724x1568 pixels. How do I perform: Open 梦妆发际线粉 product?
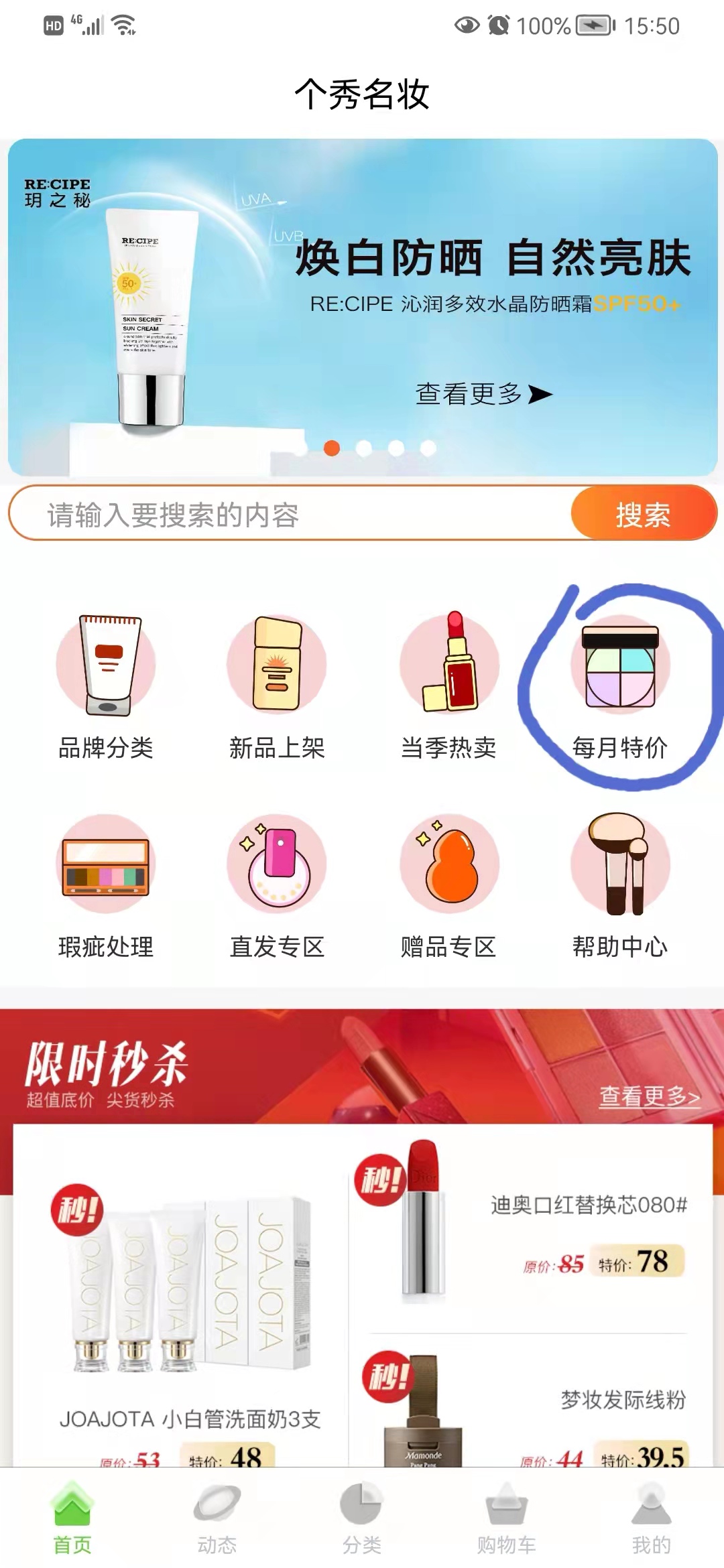click(531, 1400)
